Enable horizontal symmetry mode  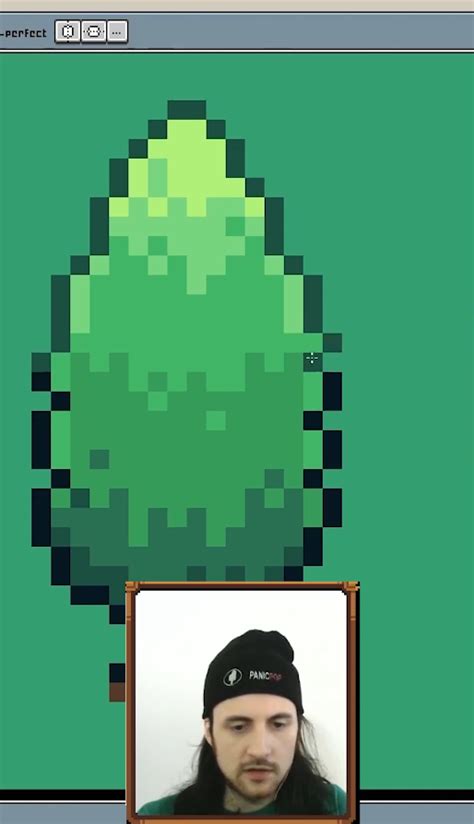pos(68,32)
